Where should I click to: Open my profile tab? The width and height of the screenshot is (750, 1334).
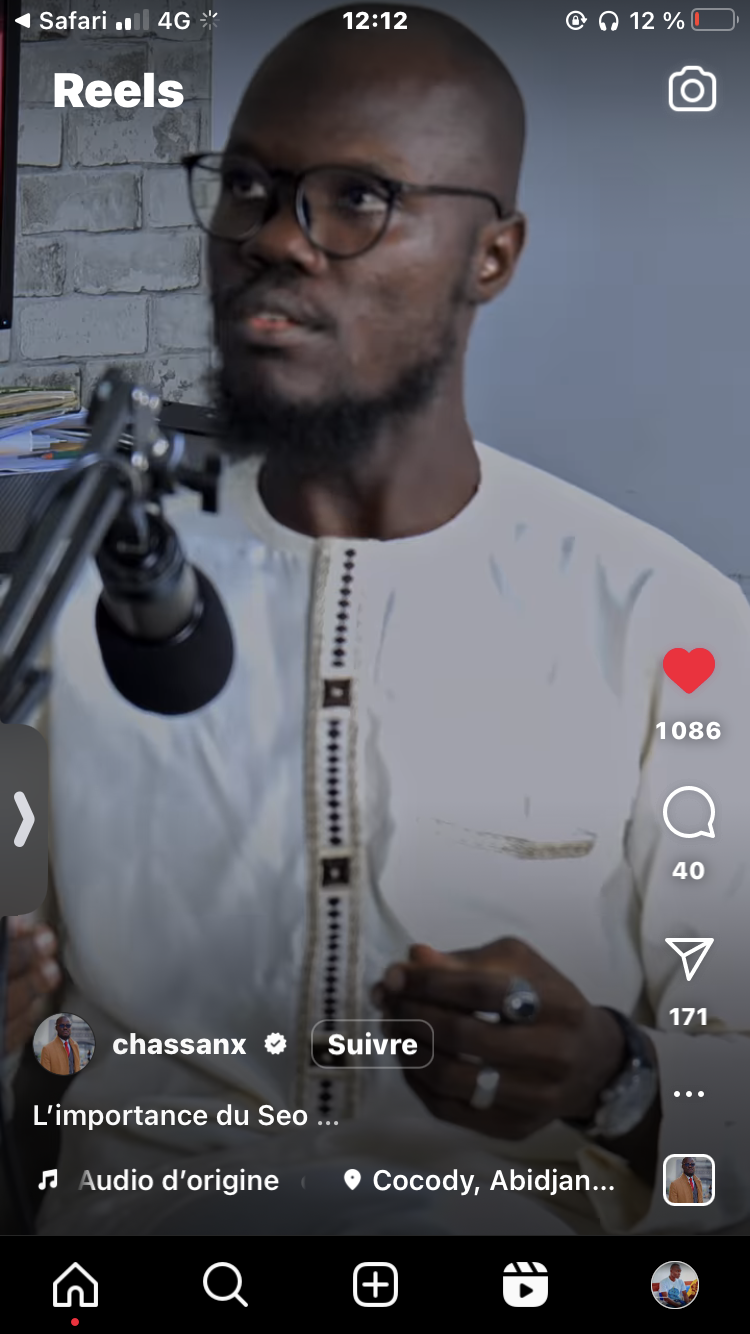tap(675, 1285)
